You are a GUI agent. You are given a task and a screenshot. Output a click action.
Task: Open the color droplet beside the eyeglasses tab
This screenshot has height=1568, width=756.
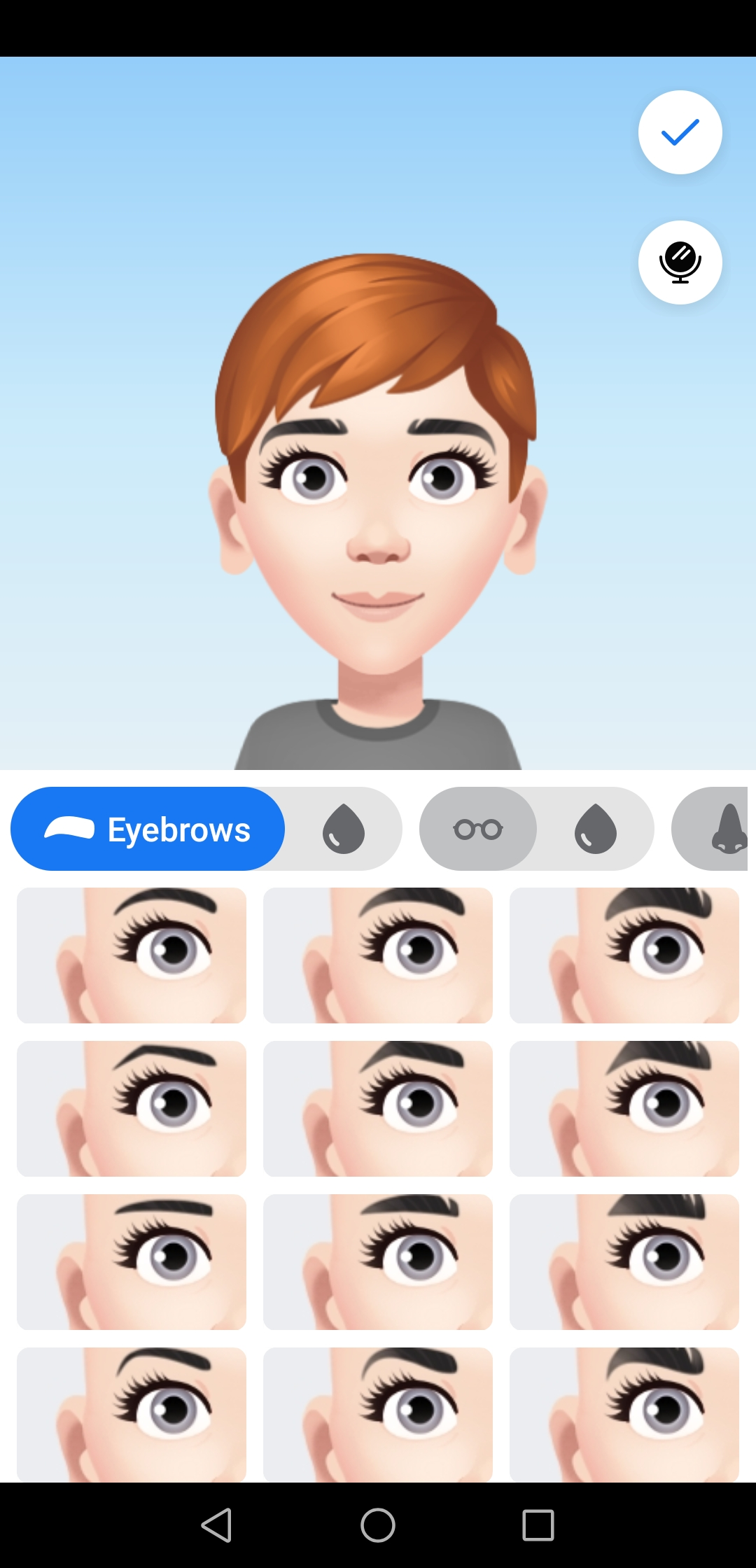[596, 829]
